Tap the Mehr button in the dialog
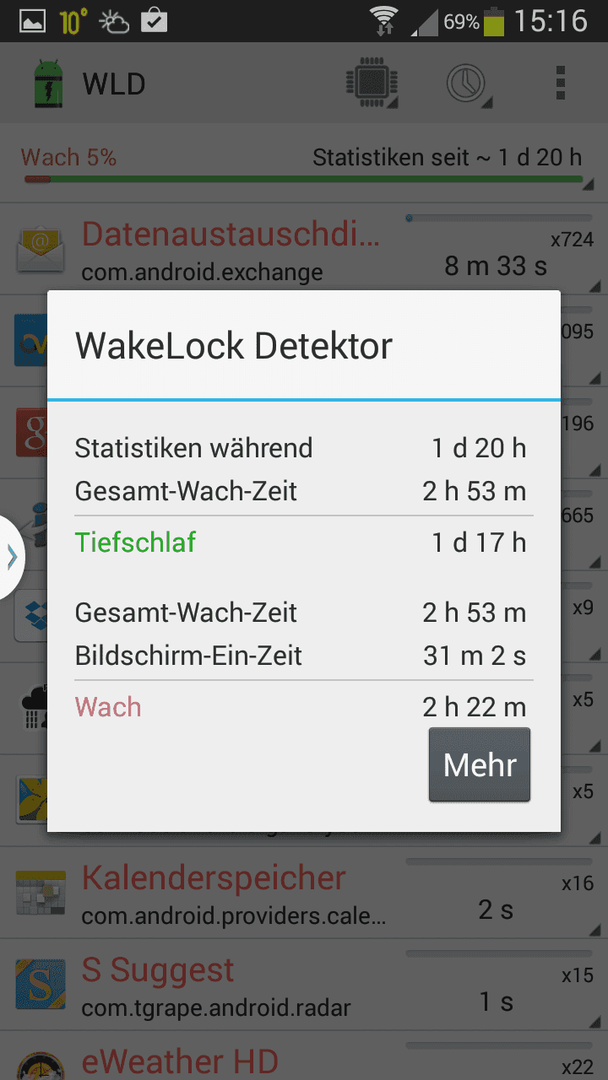Image resolution: width=608 pixels, height=1080 pixels. coord(479,765)
